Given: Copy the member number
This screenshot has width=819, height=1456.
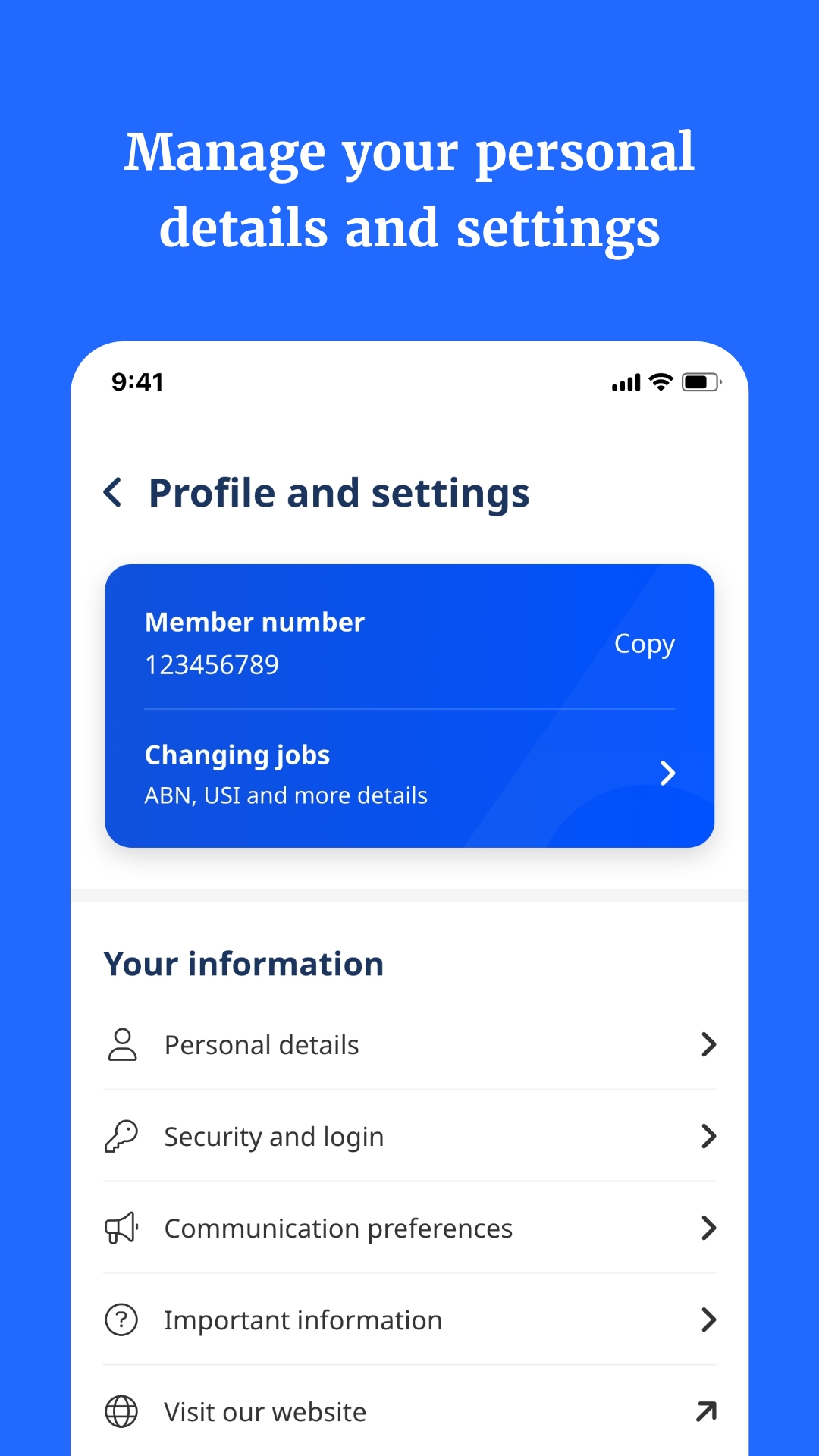Looking at the screenshot, I should click(644, 644).
